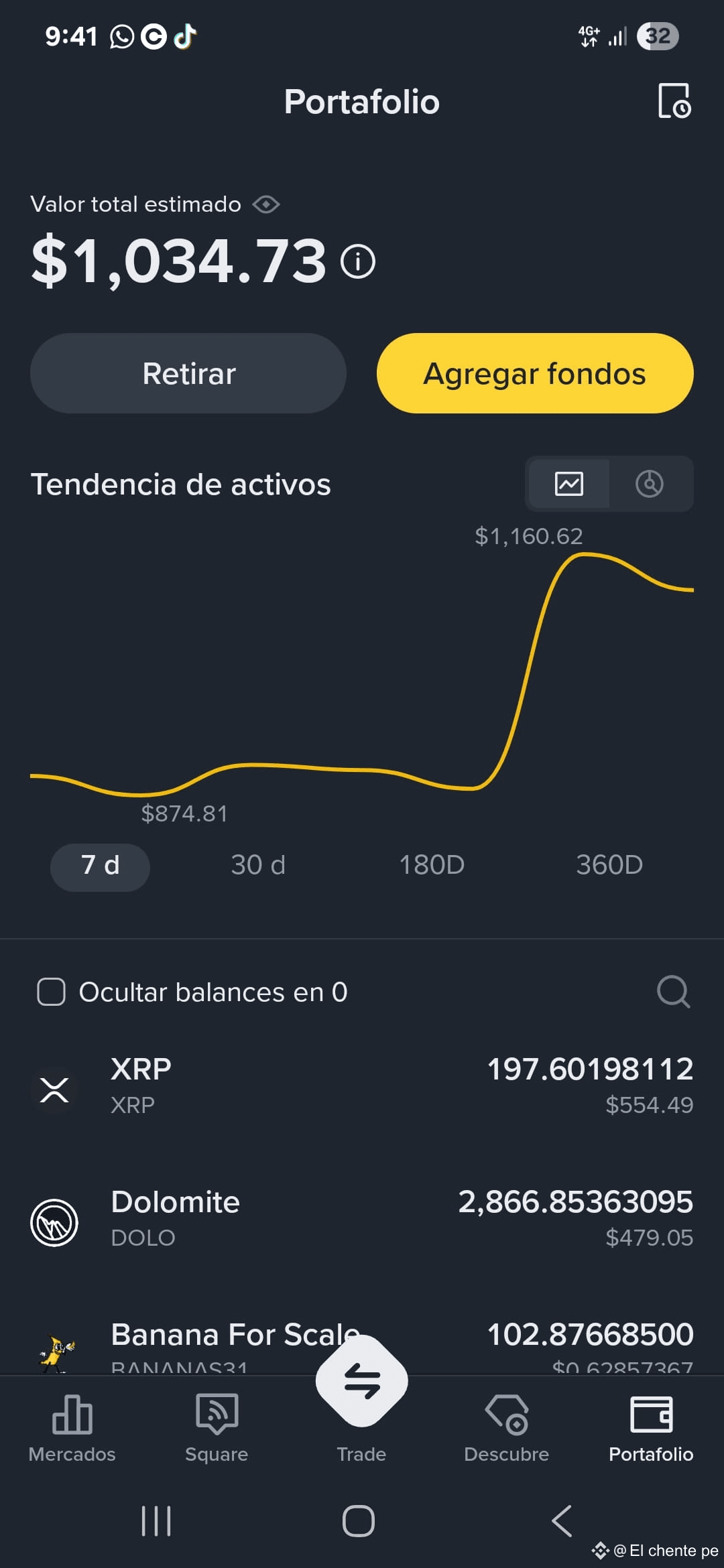The image size is (724, 1568).
Task: Open info about the total value
Action: tap(358, 261)
